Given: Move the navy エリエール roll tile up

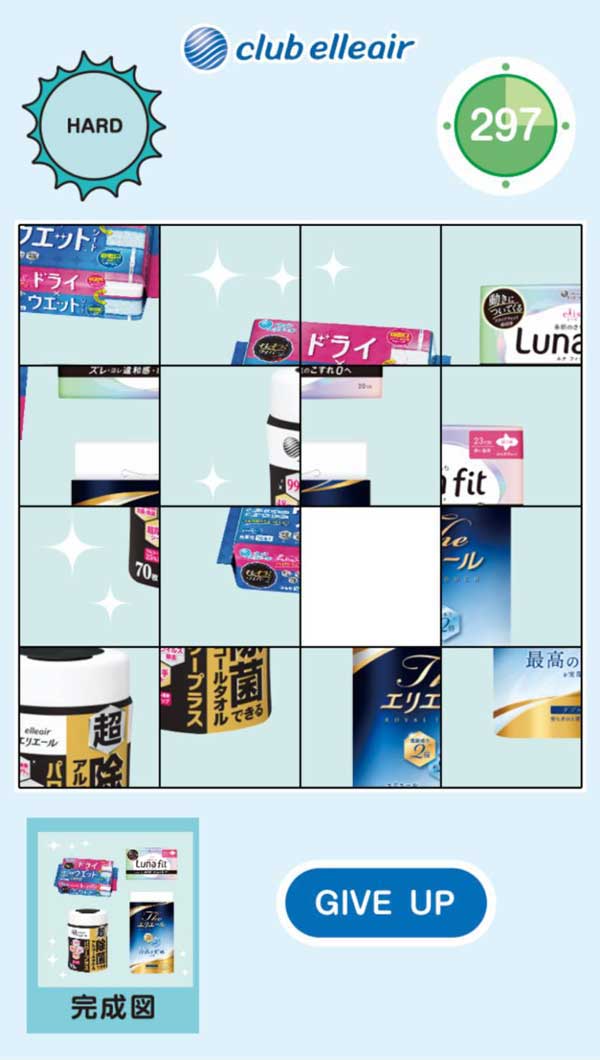Looking at the screenshot, I should pyautogui.click(x=370, y=717).
